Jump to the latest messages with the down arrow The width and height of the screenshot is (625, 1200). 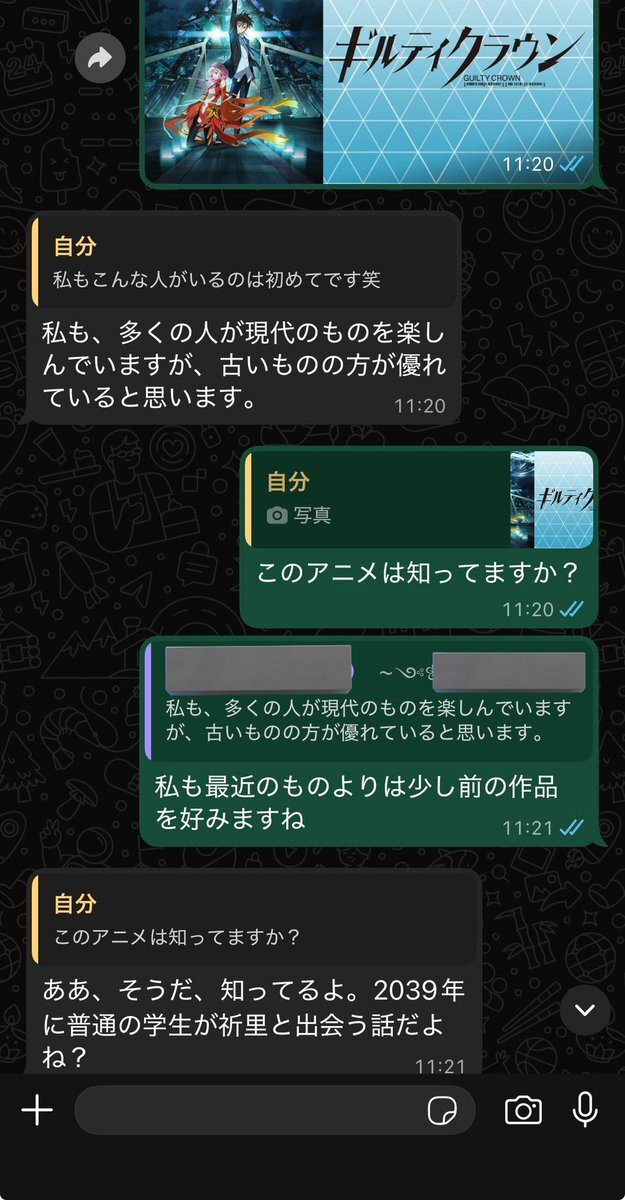[585, 1010]
